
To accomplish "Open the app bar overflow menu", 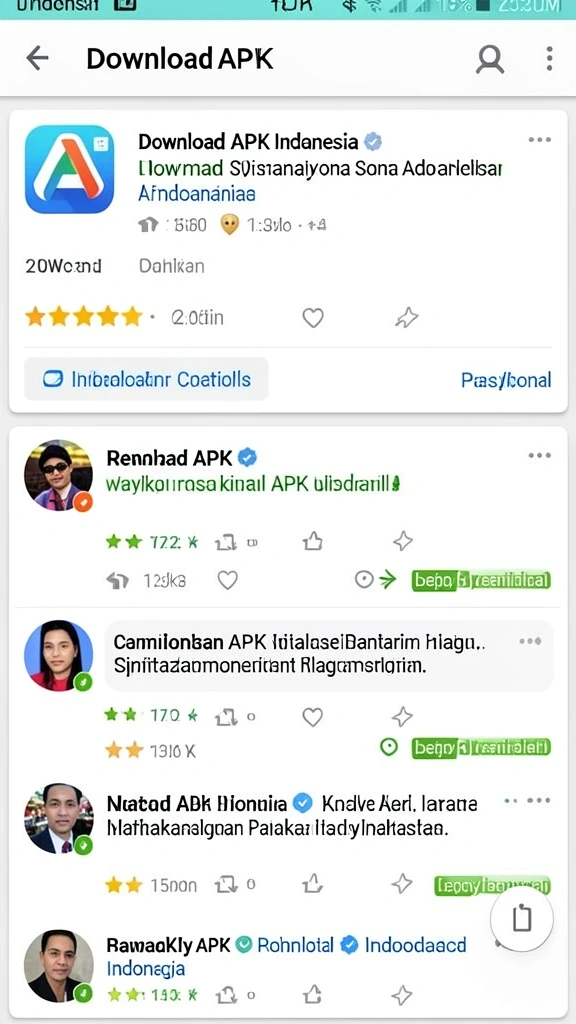I will [550, 59].
